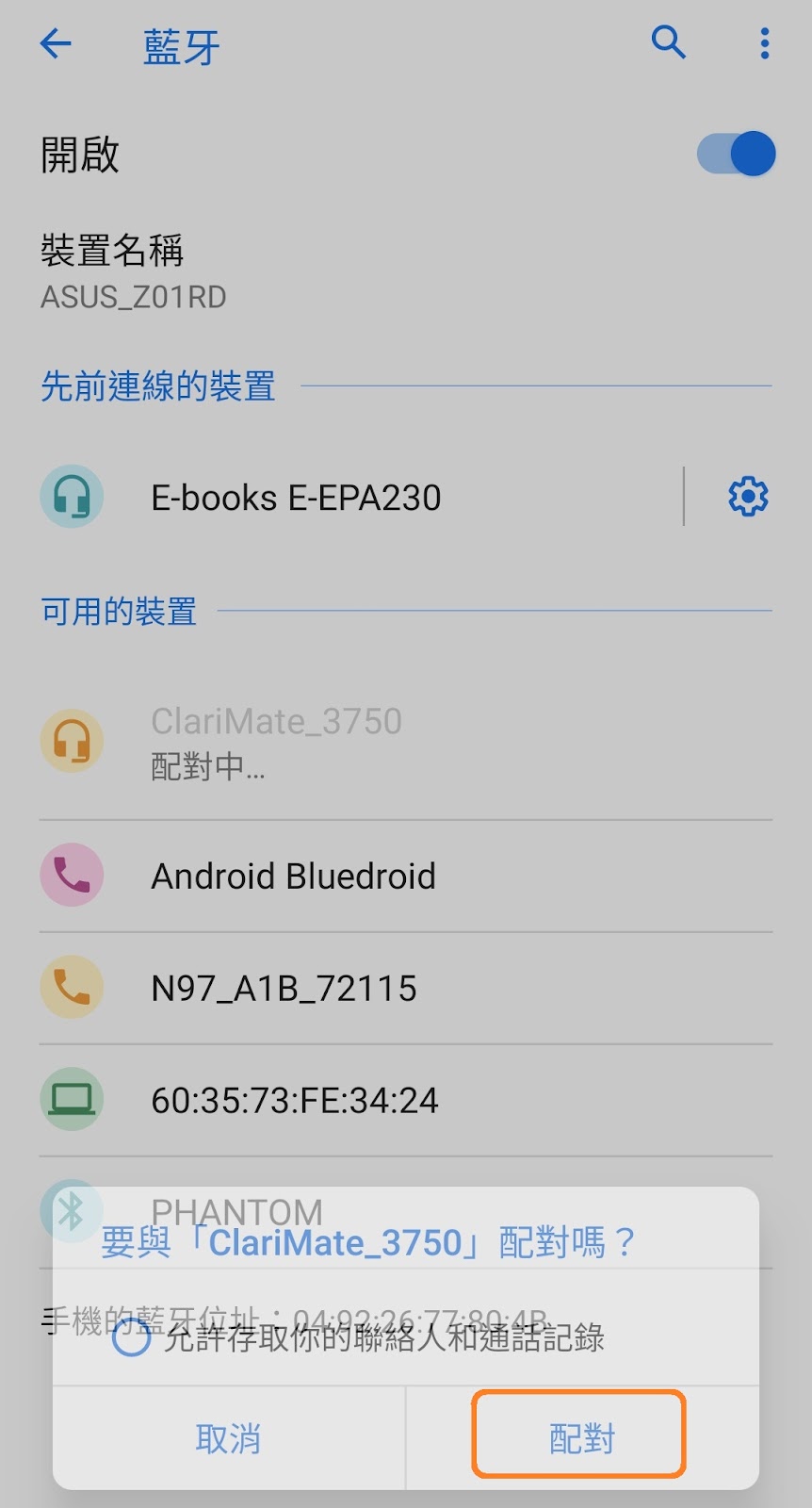Turn off the Bluetooth 開啟 switch
The width and height of the screenshot is (812, 1508).
pos(737,155)
